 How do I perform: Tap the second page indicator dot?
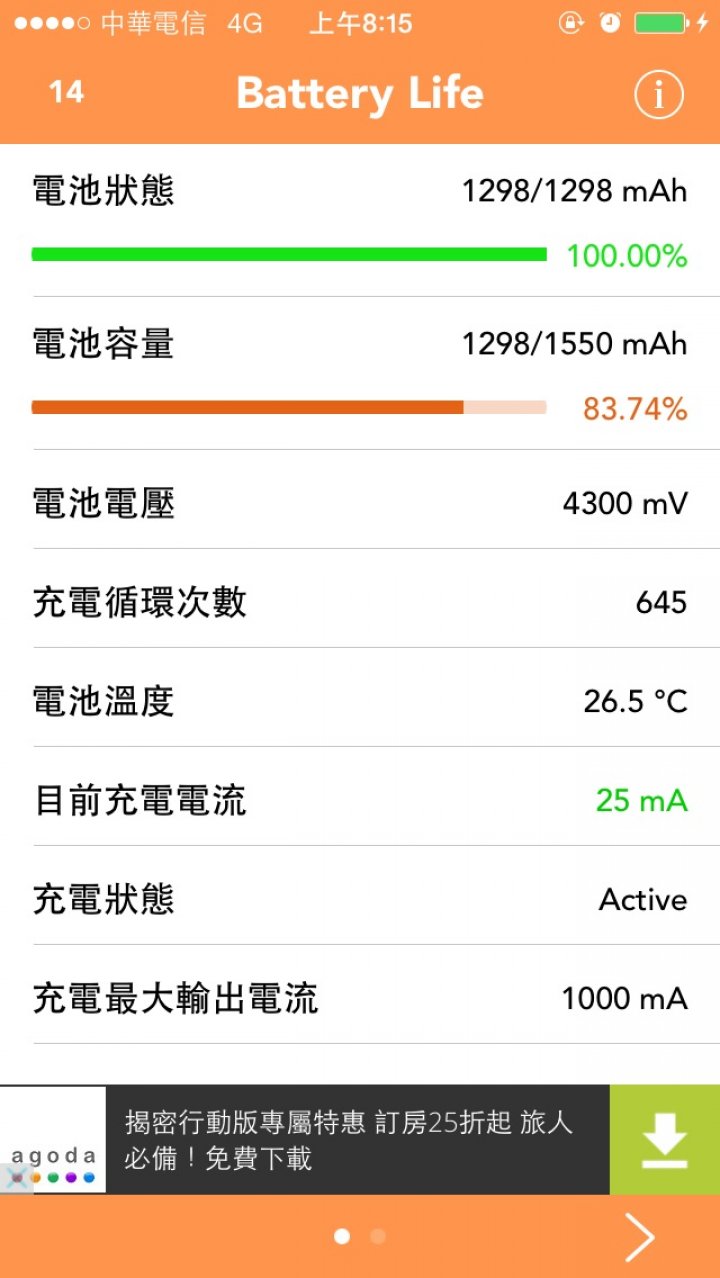(378, 1237)
